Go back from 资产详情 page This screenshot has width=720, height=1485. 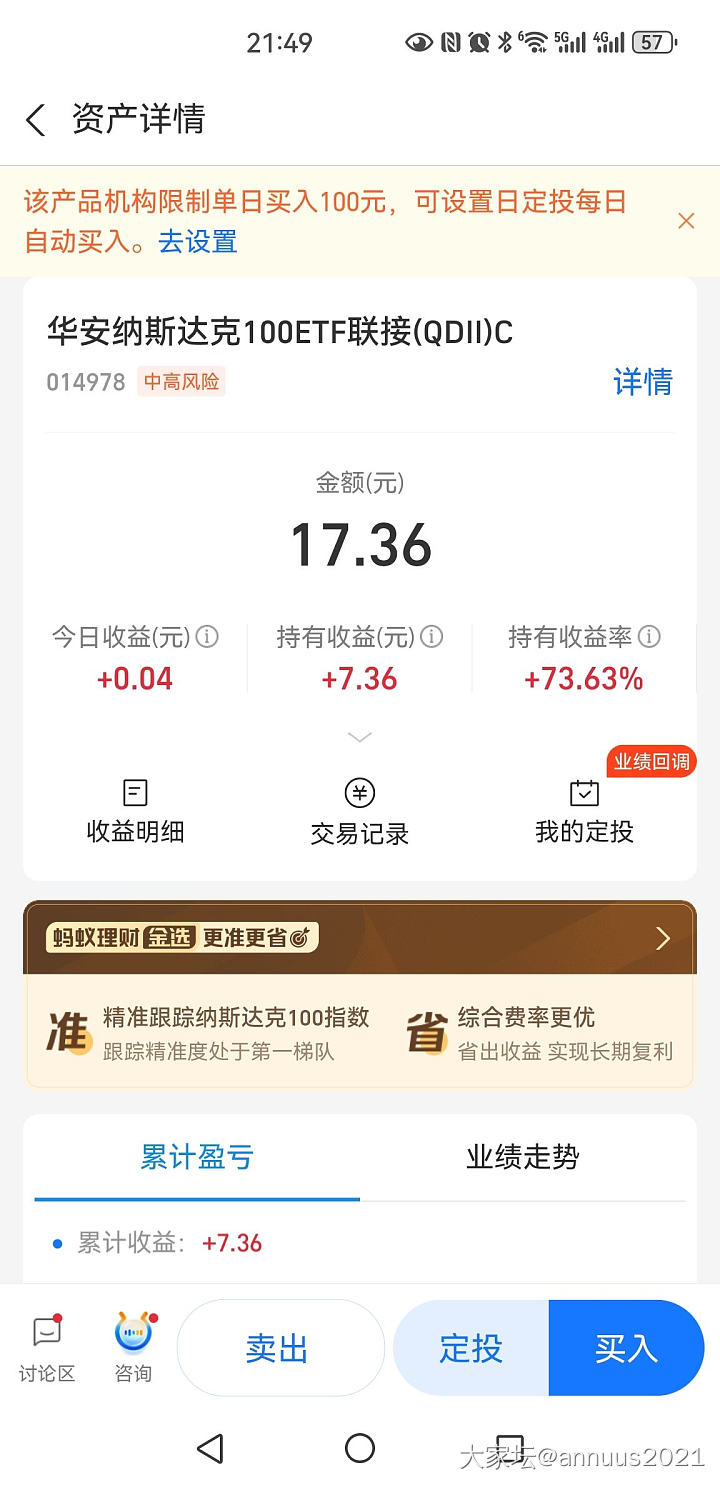tap(36, 121)
